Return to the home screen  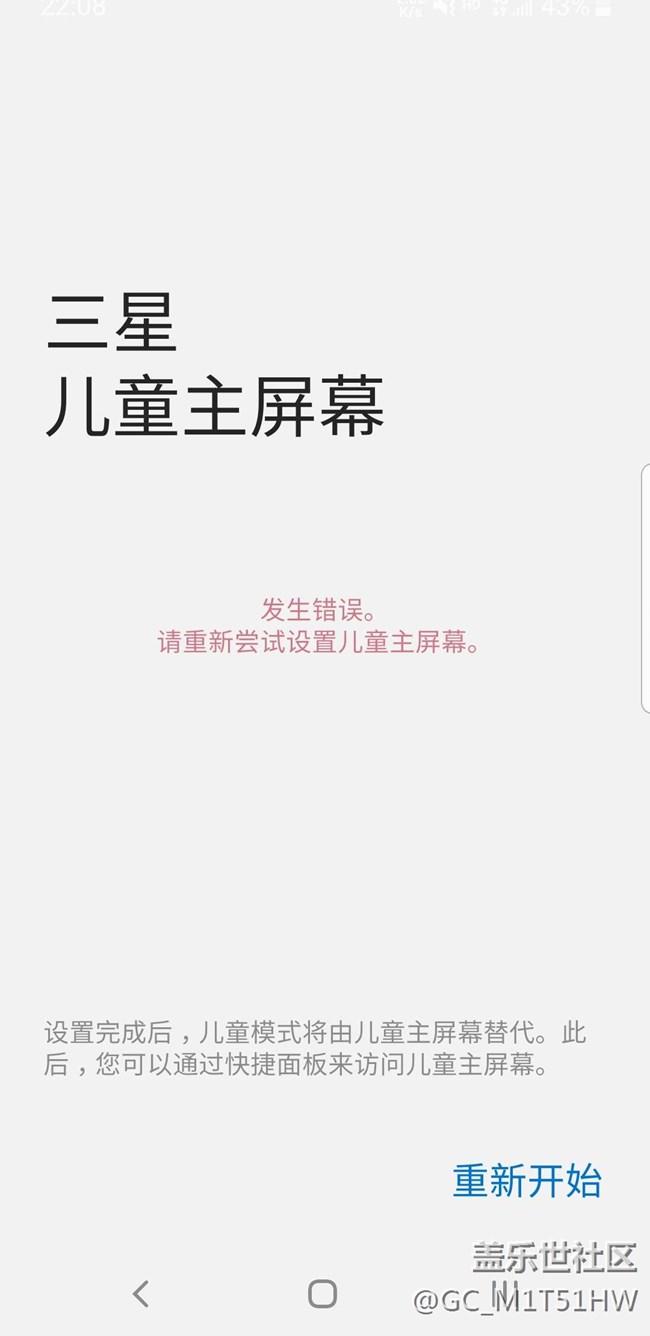pyautogui.click(x=322, y=1294)
